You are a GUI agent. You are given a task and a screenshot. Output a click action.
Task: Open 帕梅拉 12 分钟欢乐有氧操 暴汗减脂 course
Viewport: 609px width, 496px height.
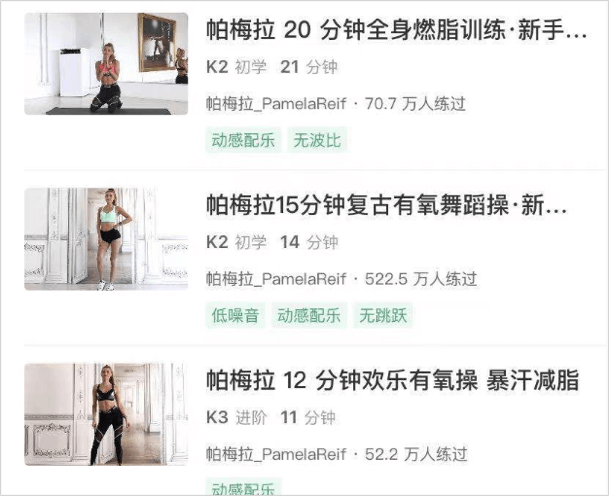click(392, 381)
